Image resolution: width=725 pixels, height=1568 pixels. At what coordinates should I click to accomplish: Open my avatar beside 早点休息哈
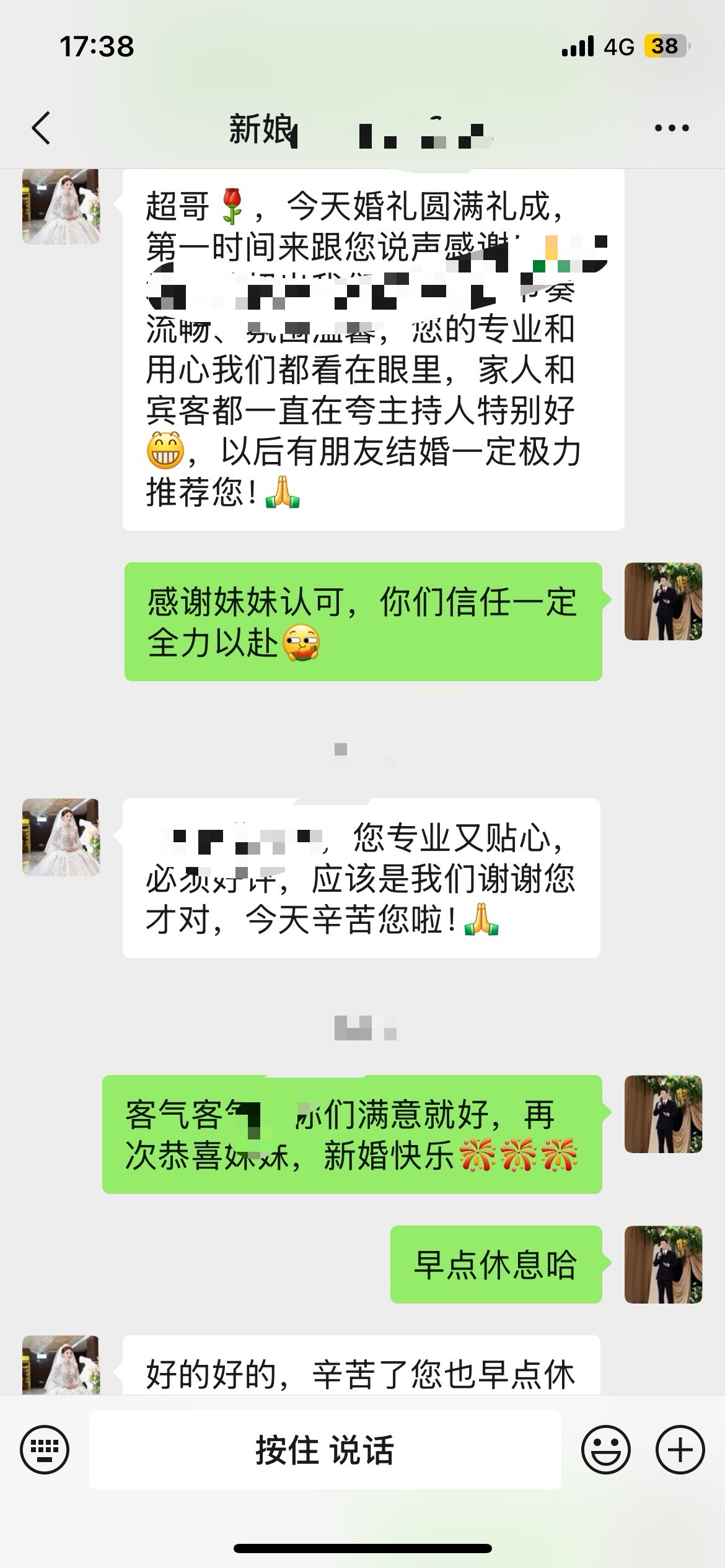(663, 1264)
